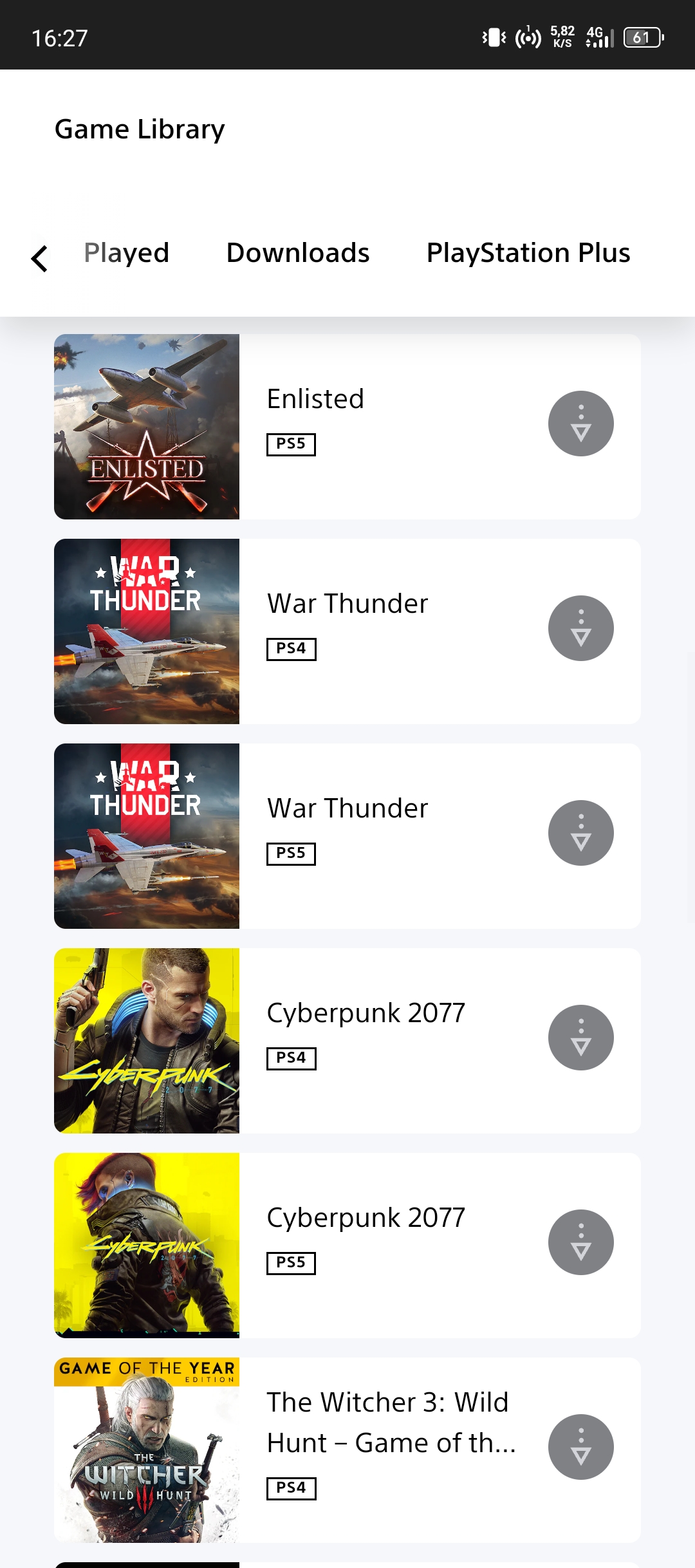Download The Witcher 3 Game of the Year
Screen dimensions: 695x1568
click(x=581, y=1447)
